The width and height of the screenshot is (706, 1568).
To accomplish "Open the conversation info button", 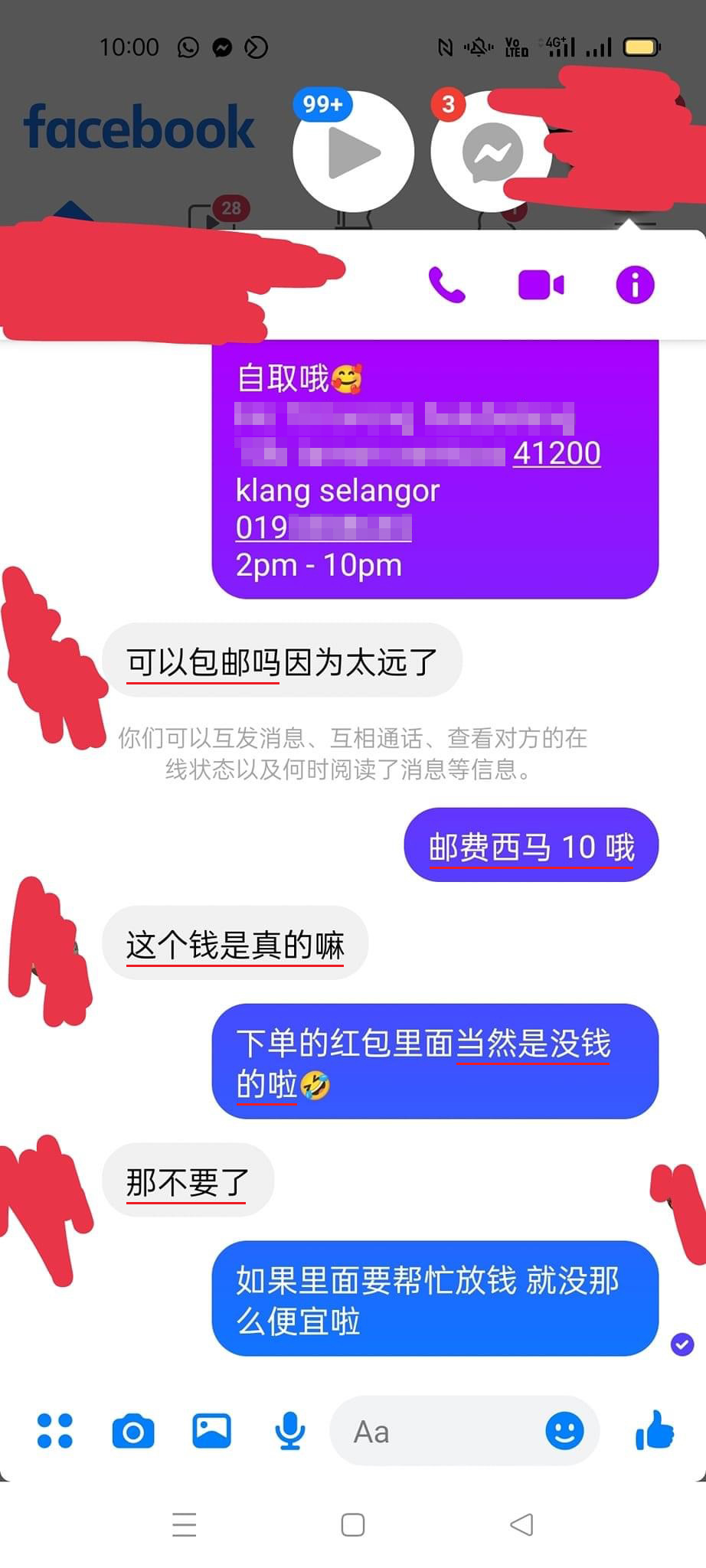I will 635,286.
